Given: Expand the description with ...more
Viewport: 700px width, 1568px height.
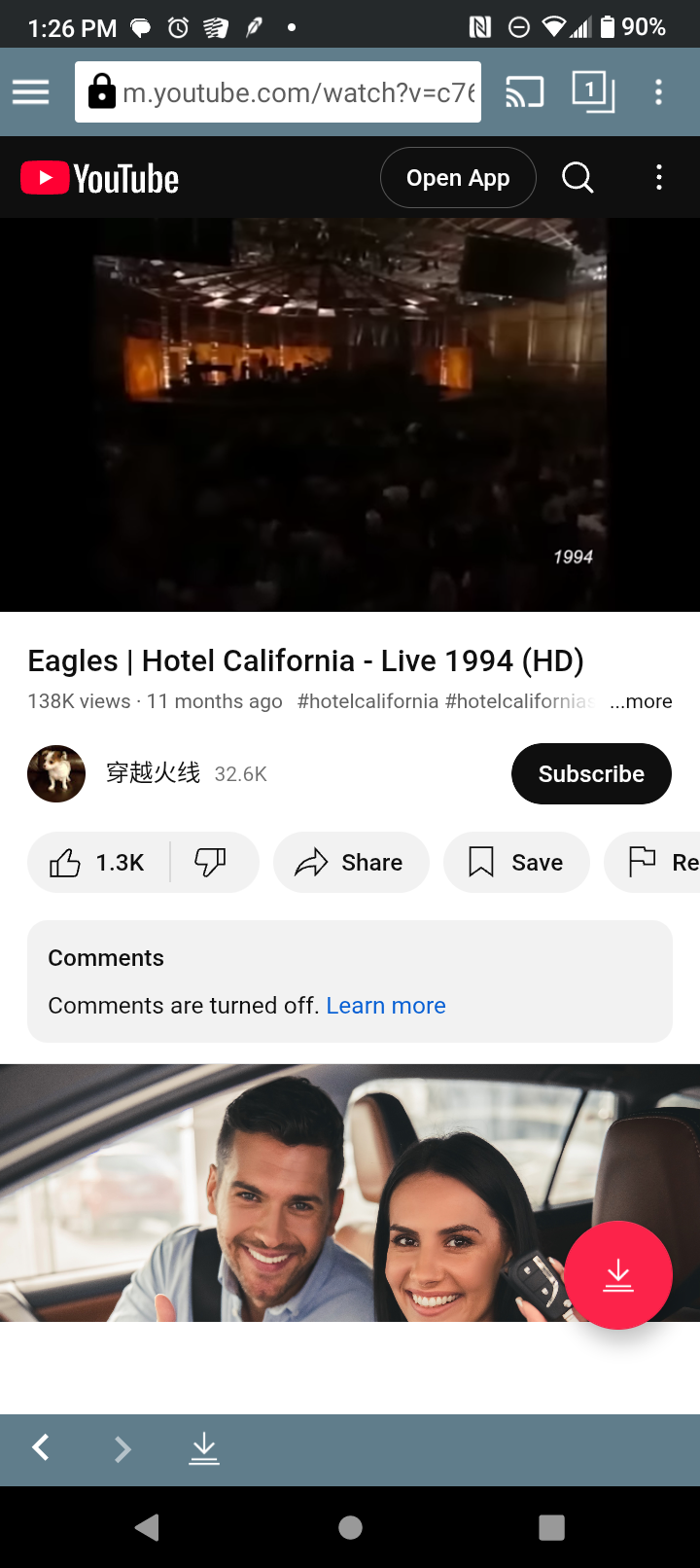Looking at the screenshot, I should pyautogui.click(x=641, y=701).
